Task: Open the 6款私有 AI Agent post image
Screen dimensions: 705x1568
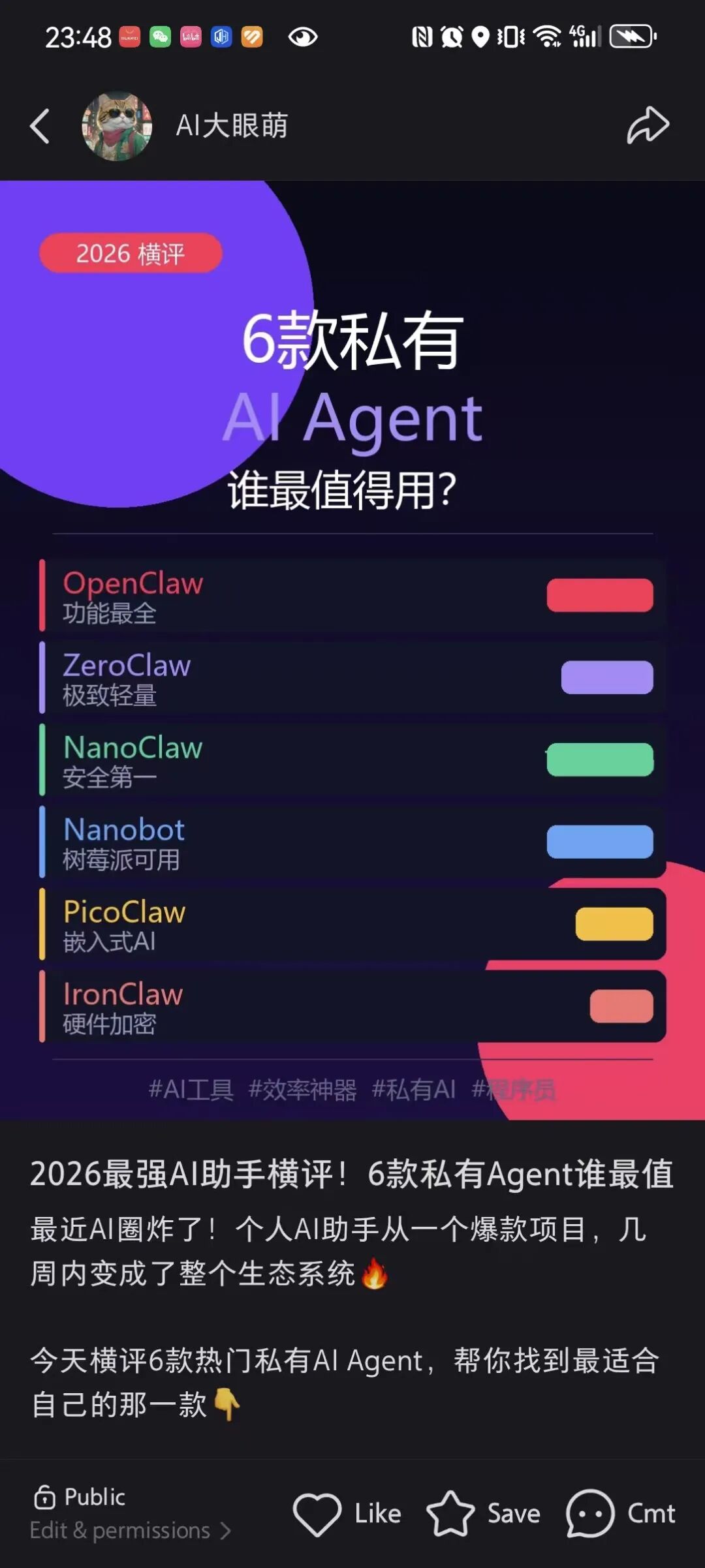Action: [352, 650]
